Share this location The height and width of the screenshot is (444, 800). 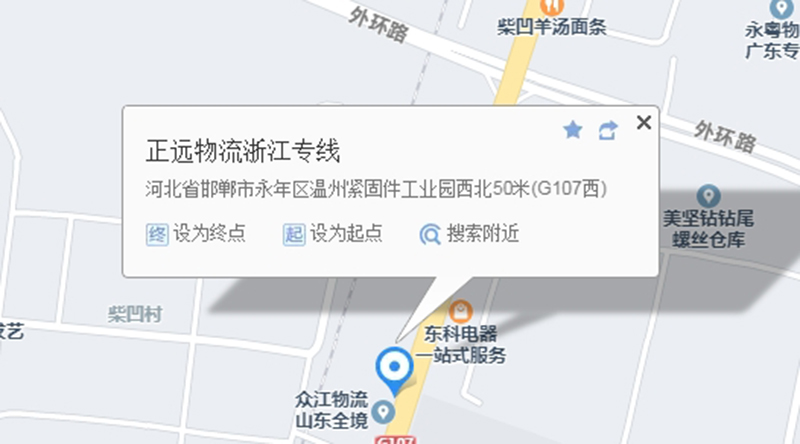click(607, 130)
